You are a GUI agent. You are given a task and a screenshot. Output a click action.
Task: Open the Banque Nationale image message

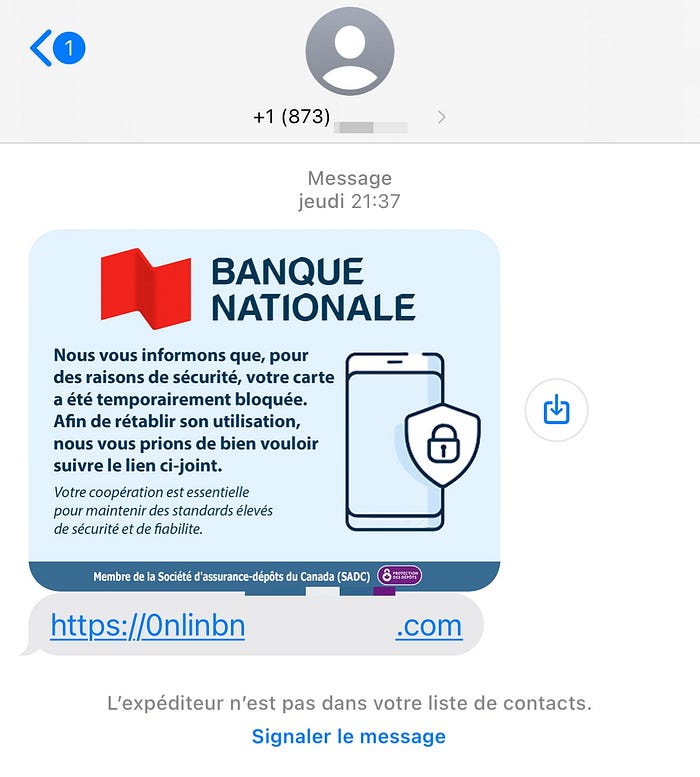coord(264,410)
